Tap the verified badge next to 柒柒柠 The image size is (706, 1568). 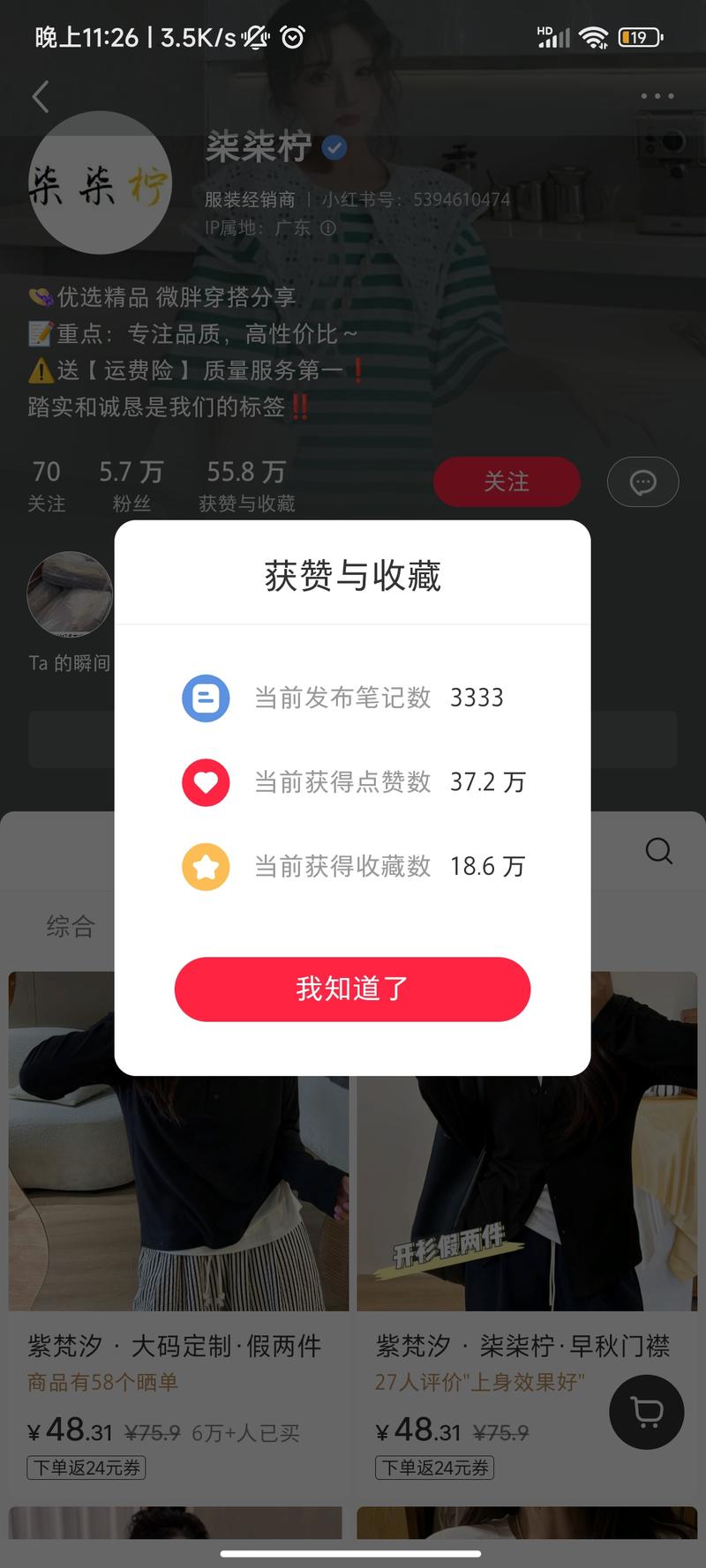pyautogui.click(x=334, y=148)
